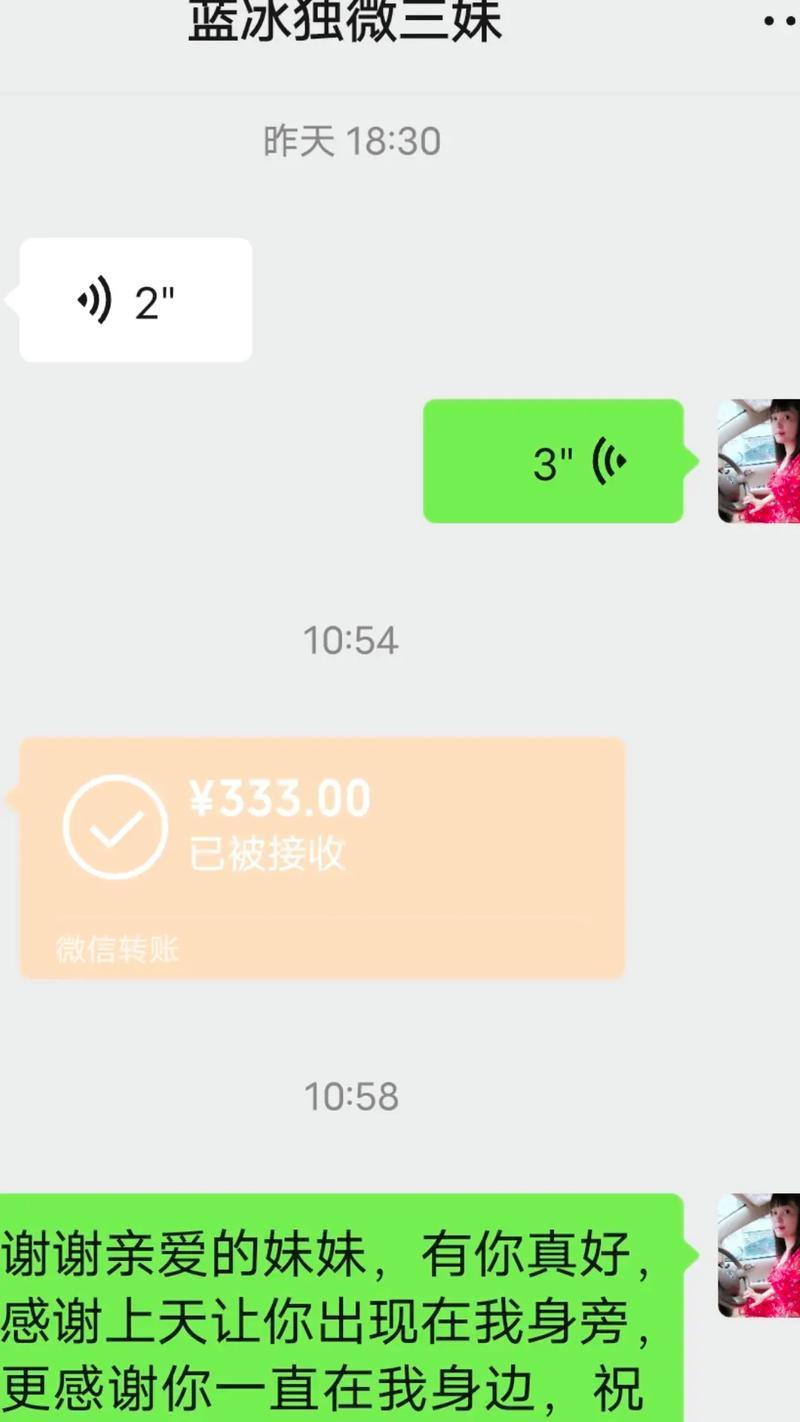This screenshot has height=1422, width=800.
Task: Tap the avatar beside the 3-second voice message
Action: pos(758,461)
